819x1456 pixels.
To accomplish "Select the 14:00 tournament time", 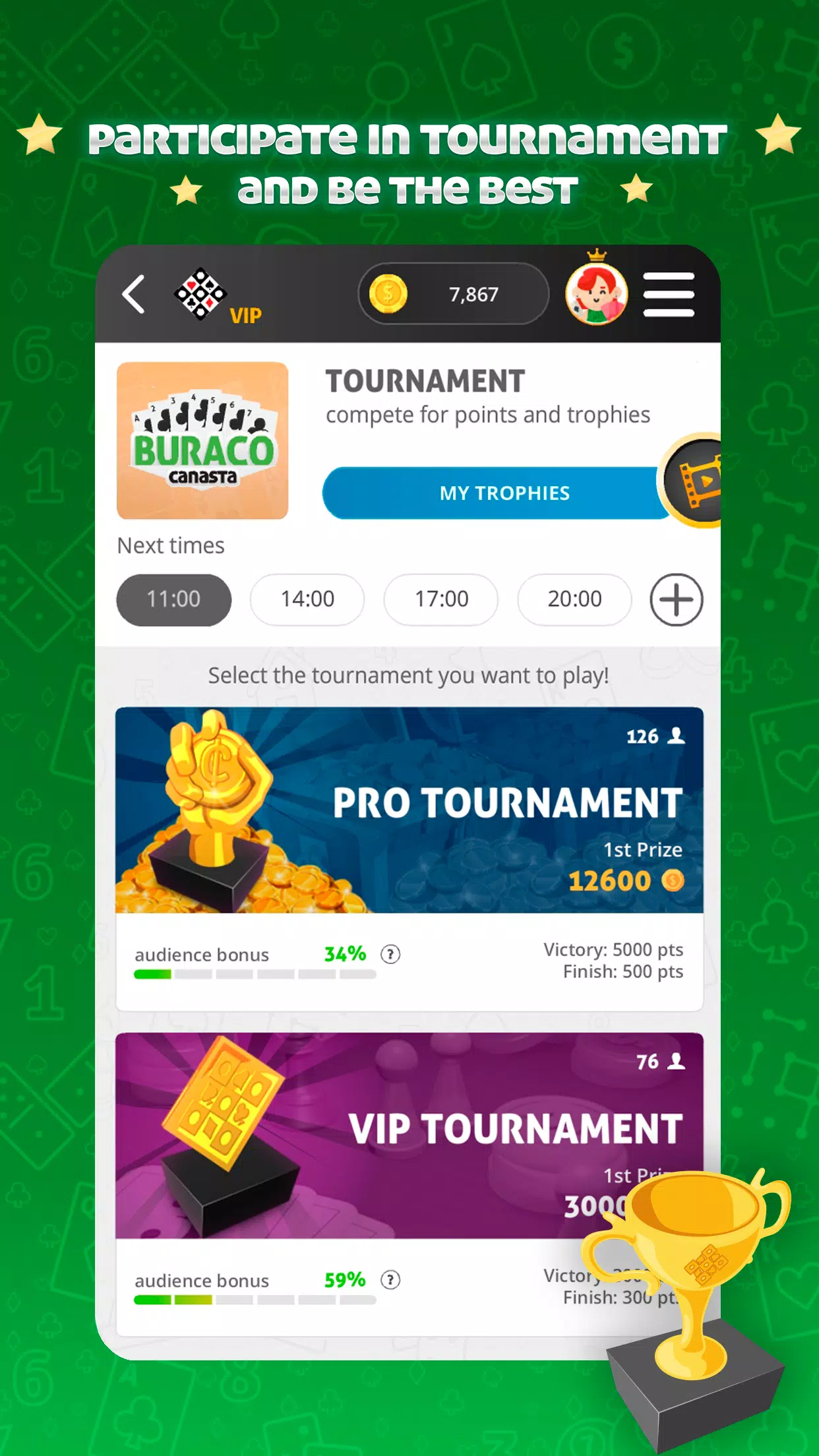I will click(x=307, y=599).
